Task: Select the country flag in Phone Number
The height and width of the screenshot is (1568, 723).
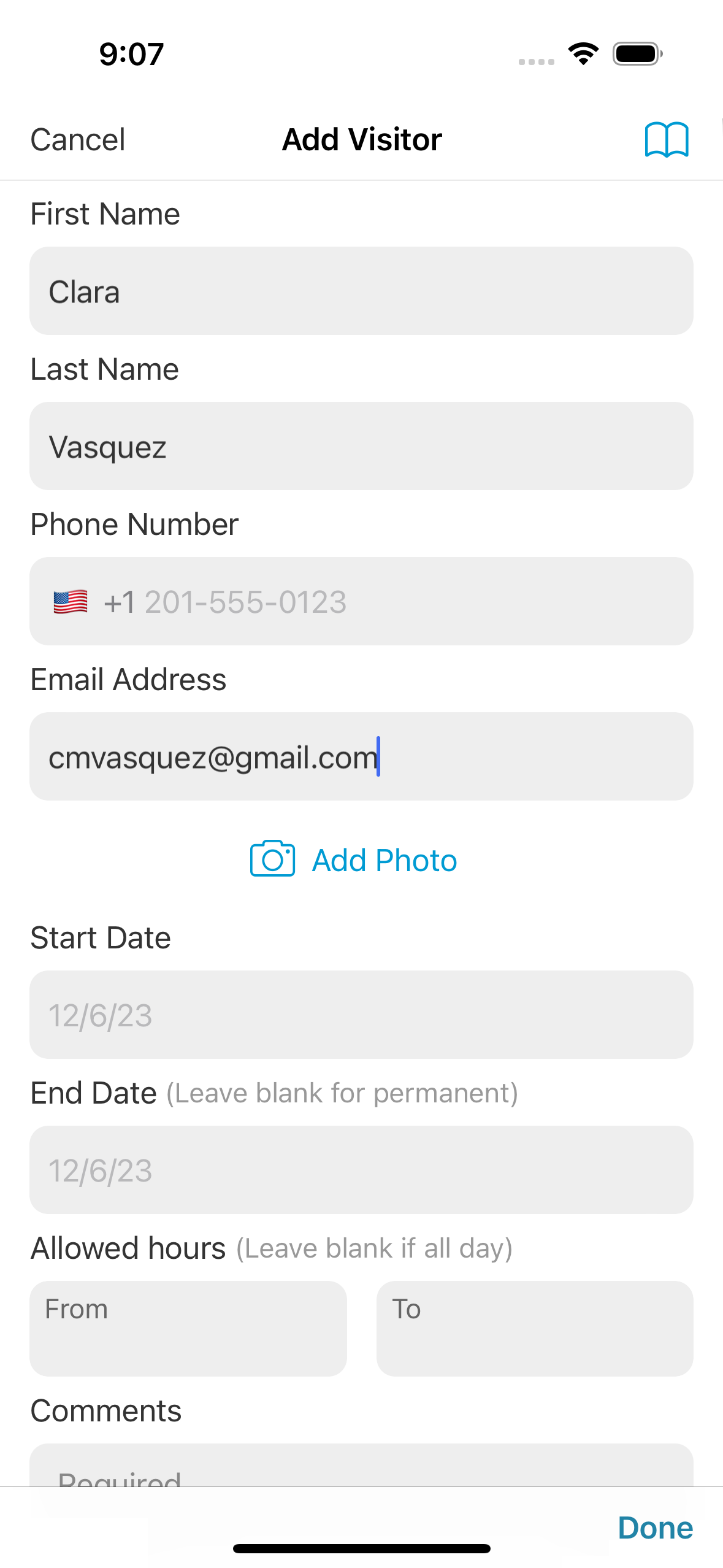Action: pyautogui.click(x=70, y=602)
